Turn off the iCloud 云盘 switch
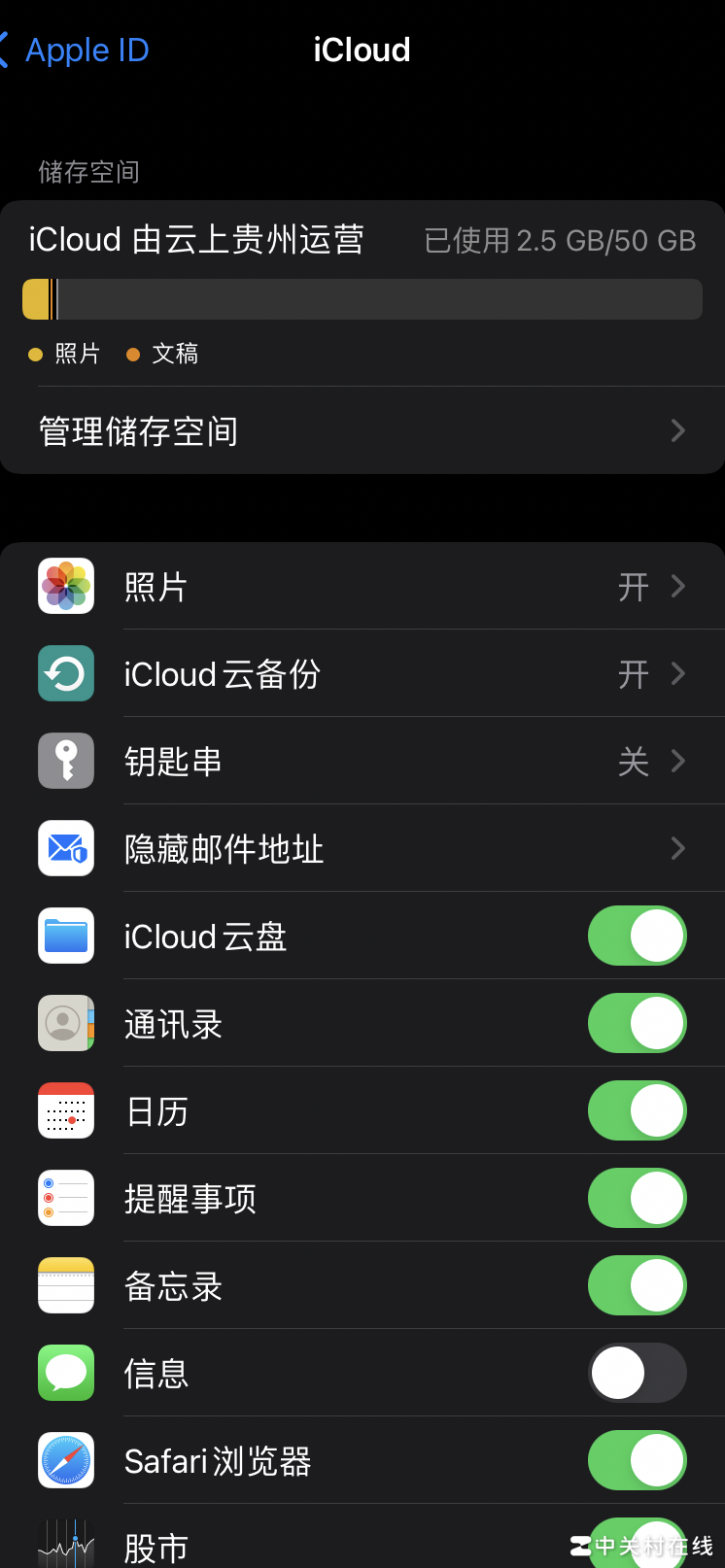This screenshot has height=1568, width=725. pyautogui.click(x=637, y=937)
